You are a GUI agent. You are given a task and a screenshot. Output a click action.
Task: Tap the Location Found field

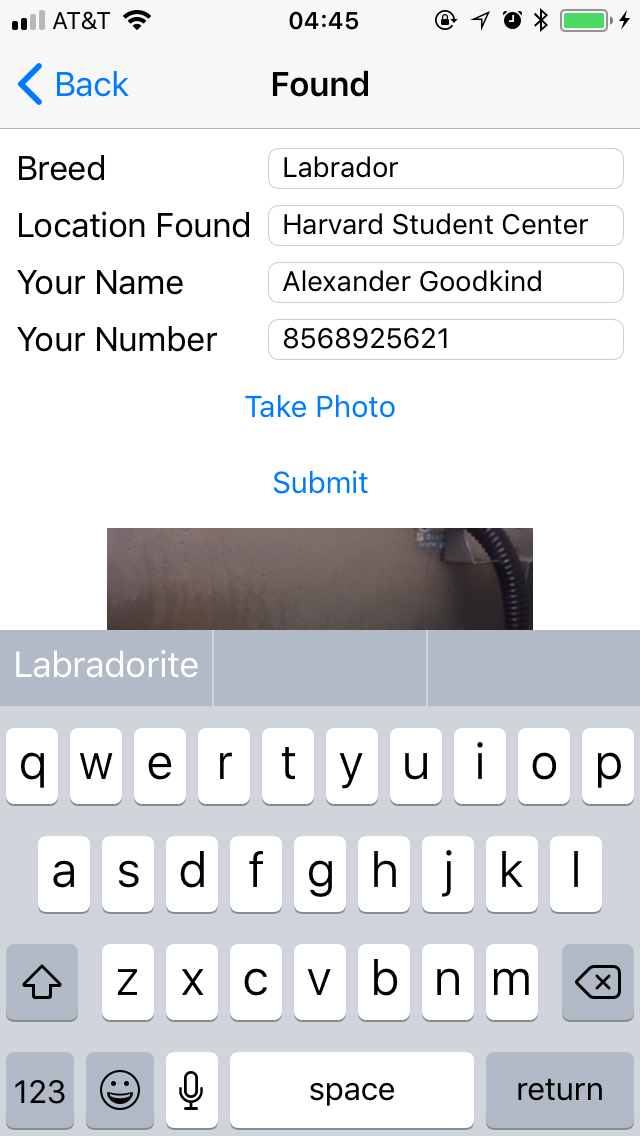446,225
